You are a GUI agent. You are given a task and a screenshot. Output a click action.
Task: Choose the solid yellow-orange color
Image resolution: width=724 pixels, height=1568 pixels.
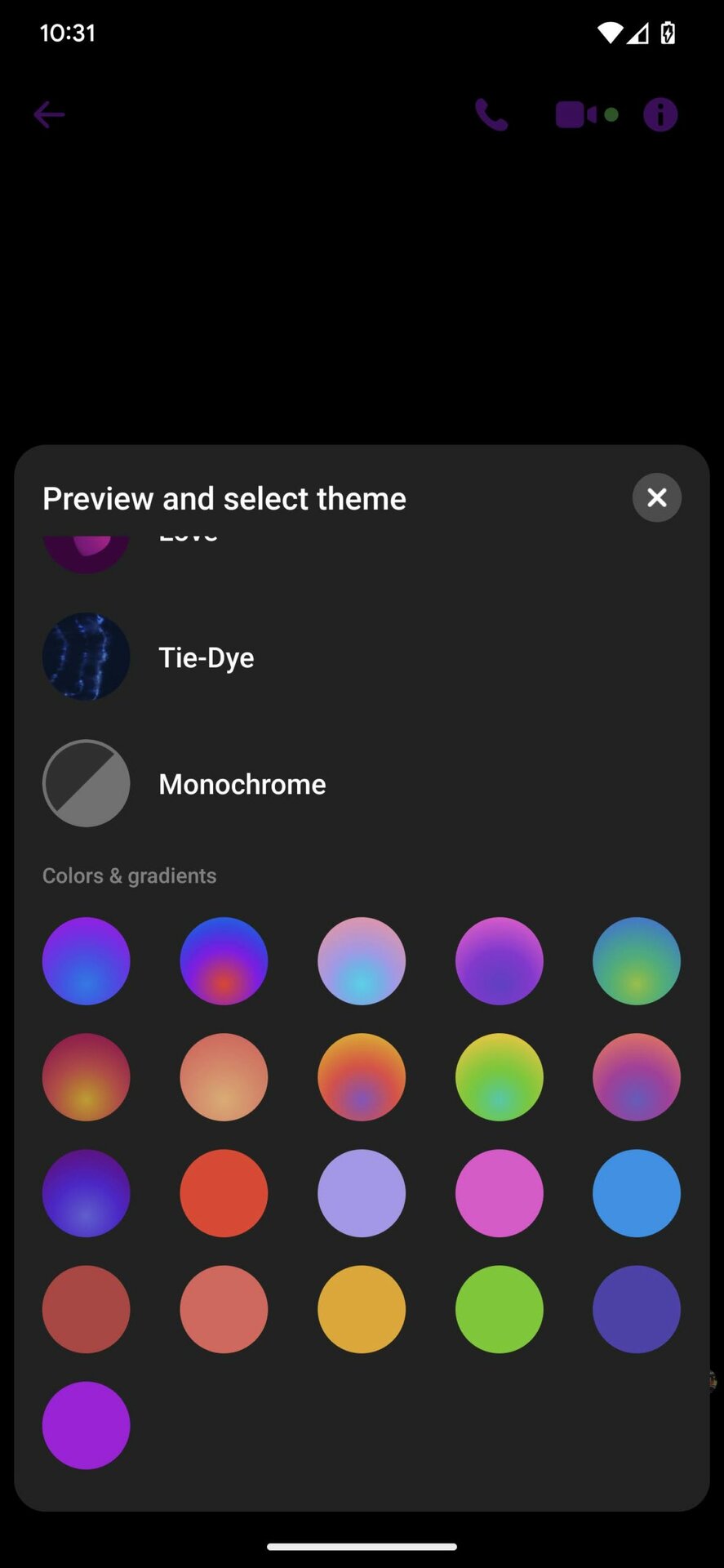click(x=362, y=1309)
